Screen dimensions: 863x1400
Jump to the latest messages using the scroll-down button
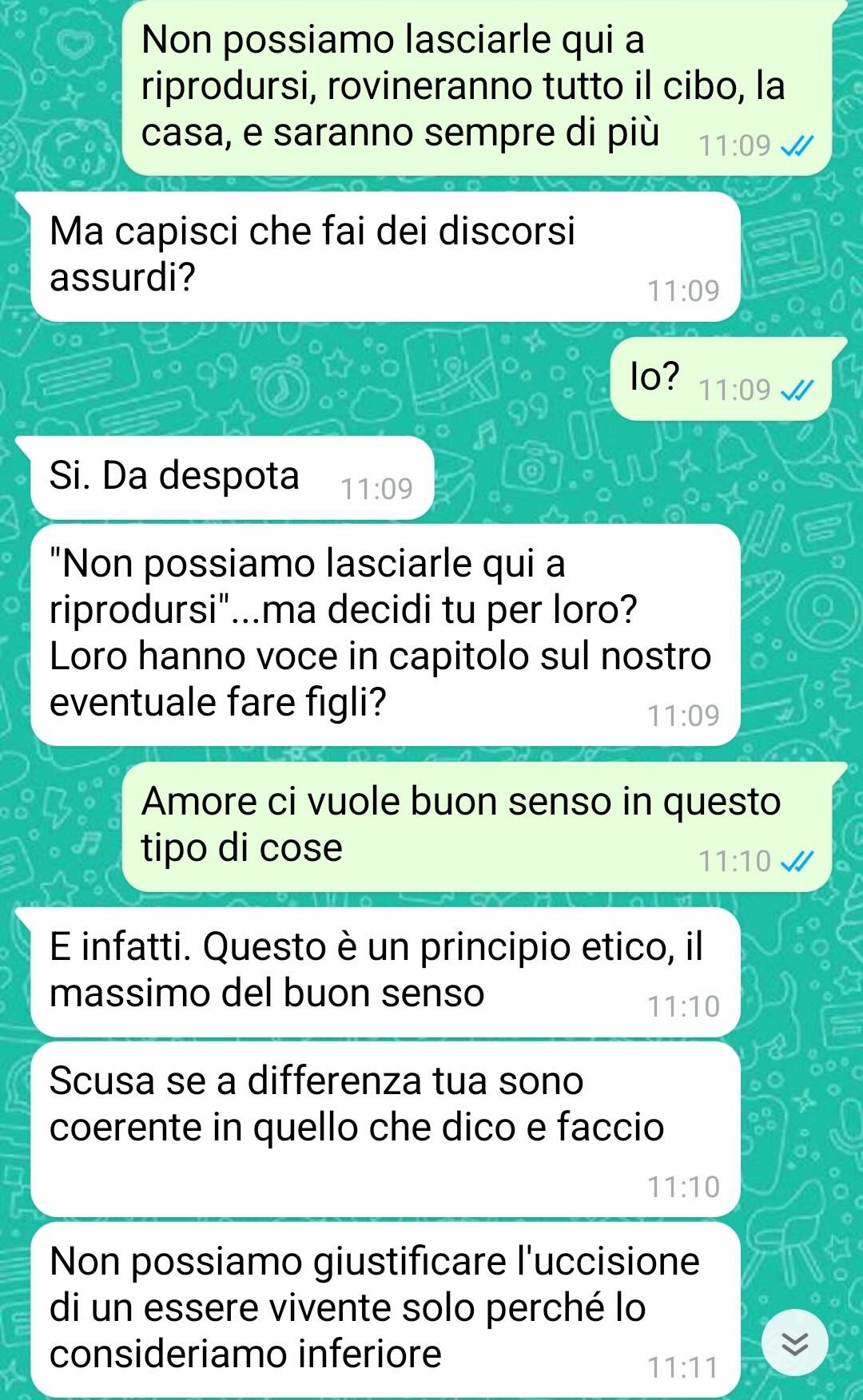[793, 1344]
